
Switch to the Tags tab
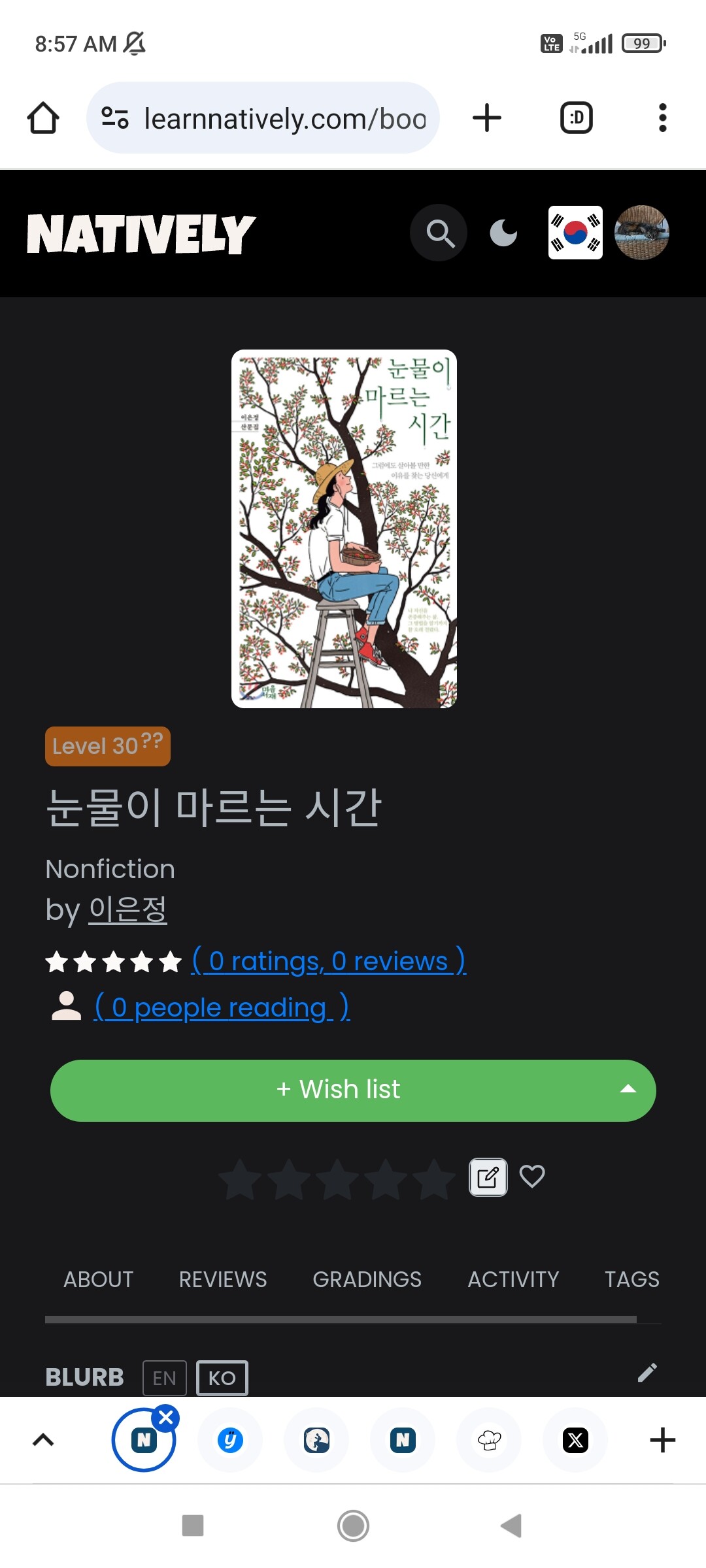631,1279
